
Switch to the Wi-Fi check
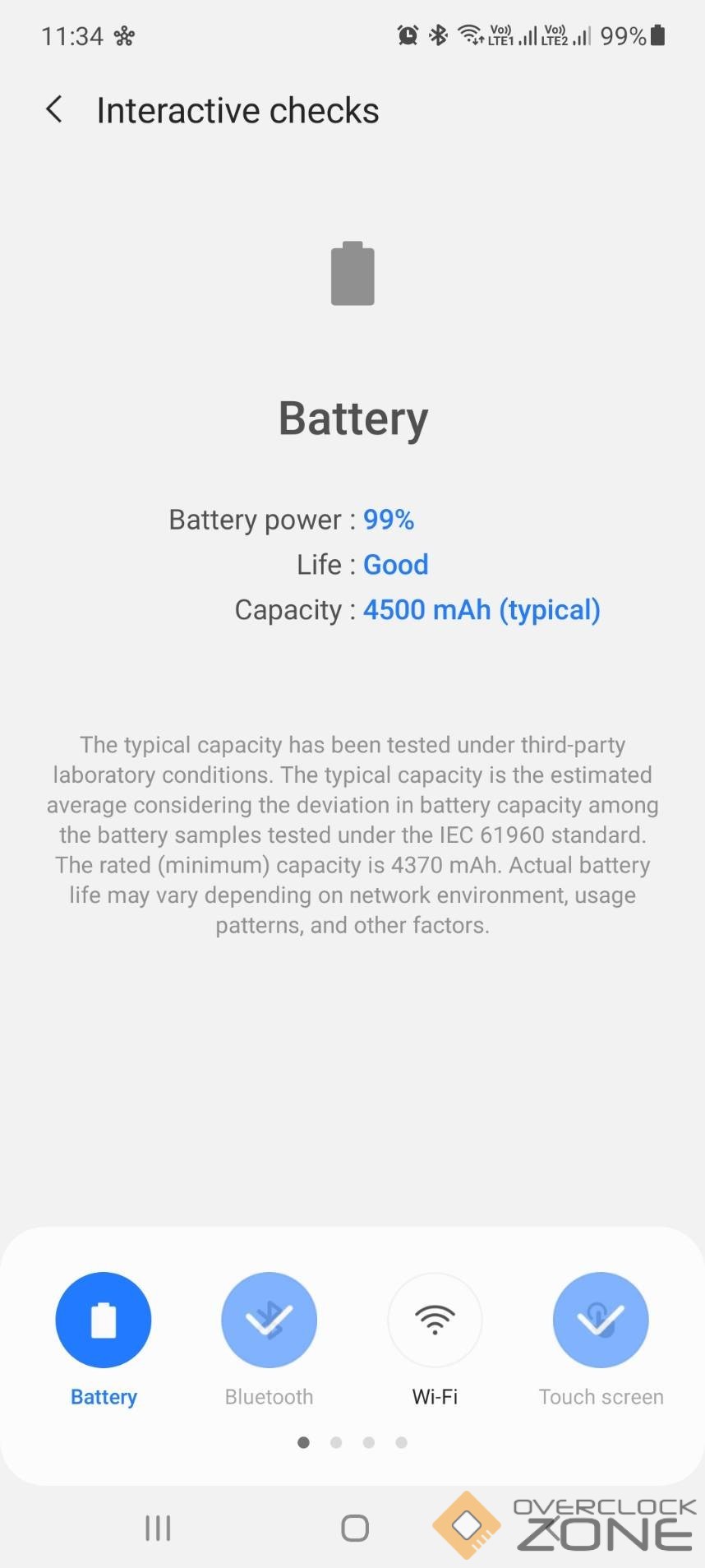(435, 1319)
